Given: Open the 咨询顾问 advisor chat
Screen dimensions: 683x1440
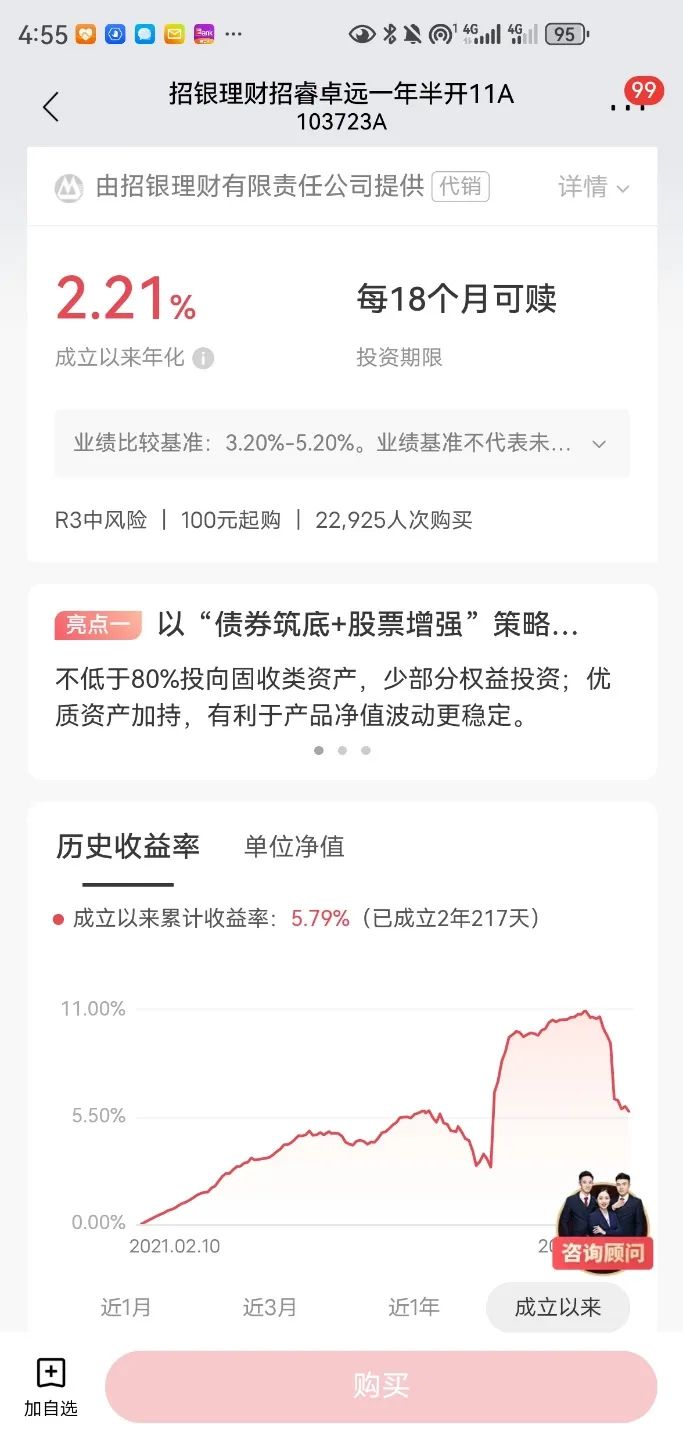Looking at the screenshot, I should (x=603, y=1223).
